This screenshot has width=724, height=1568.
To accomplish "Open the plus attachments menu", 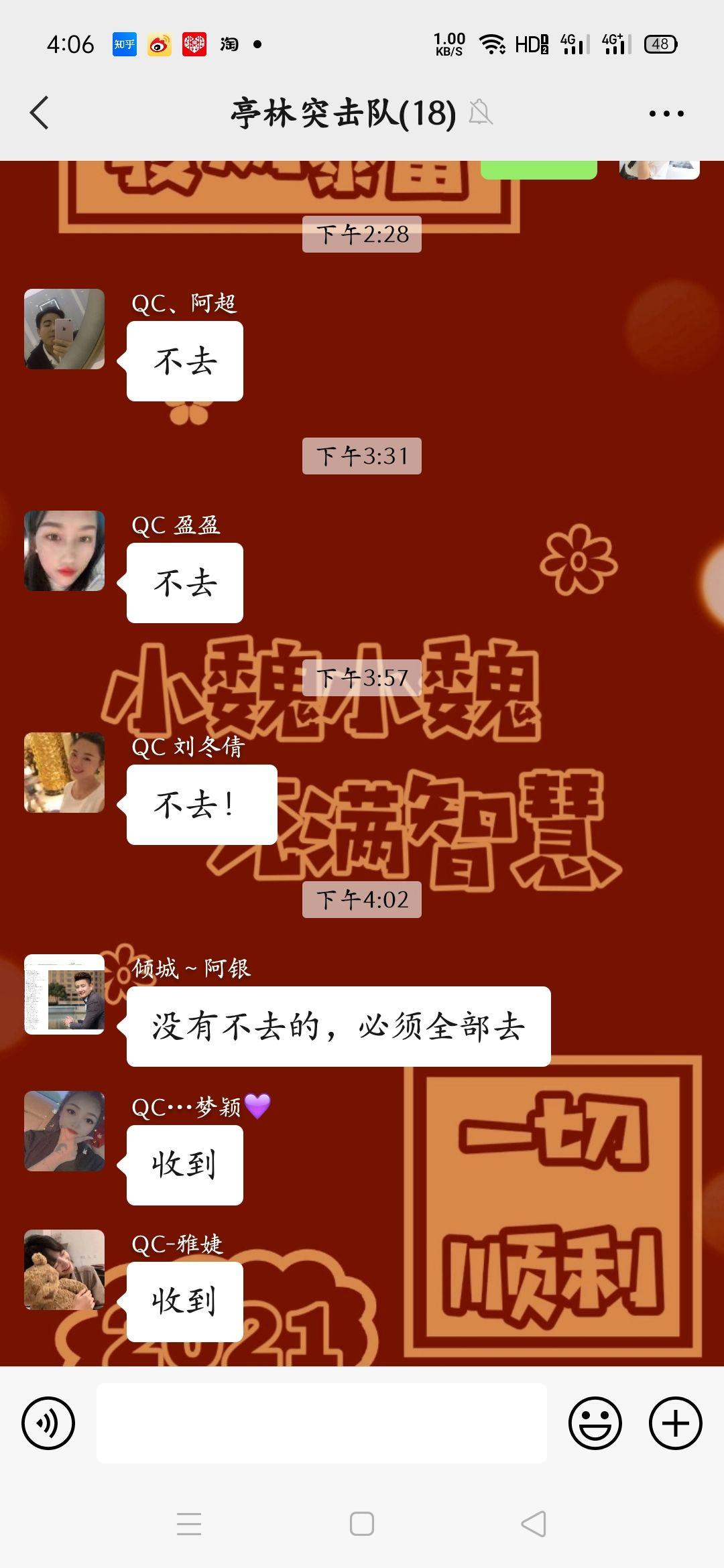I will point(675,1423).
